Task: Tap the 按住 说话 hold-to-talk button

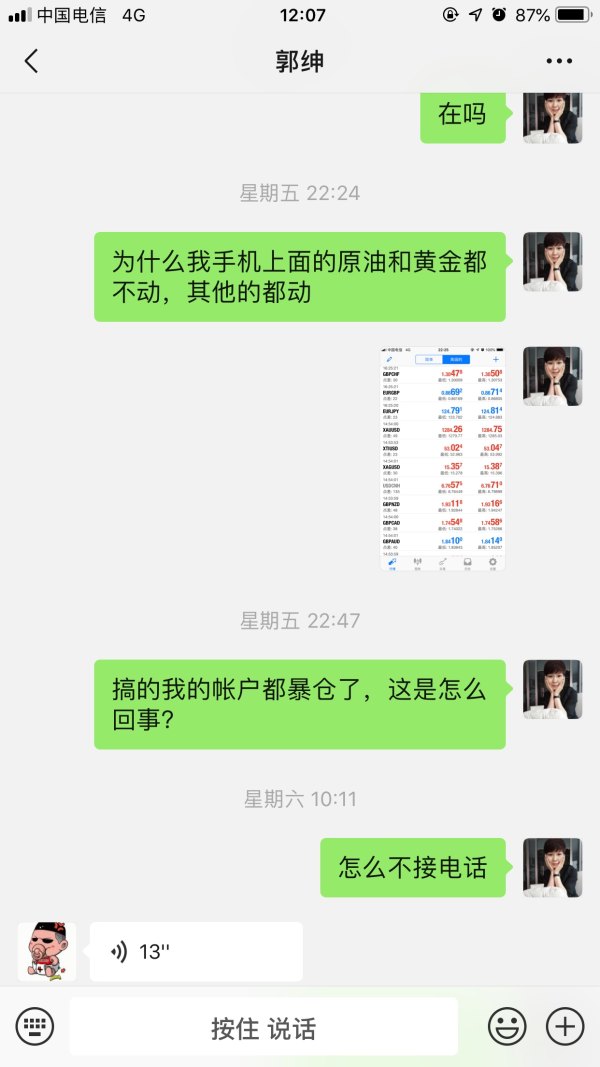Action: (x=263, y=1027)
